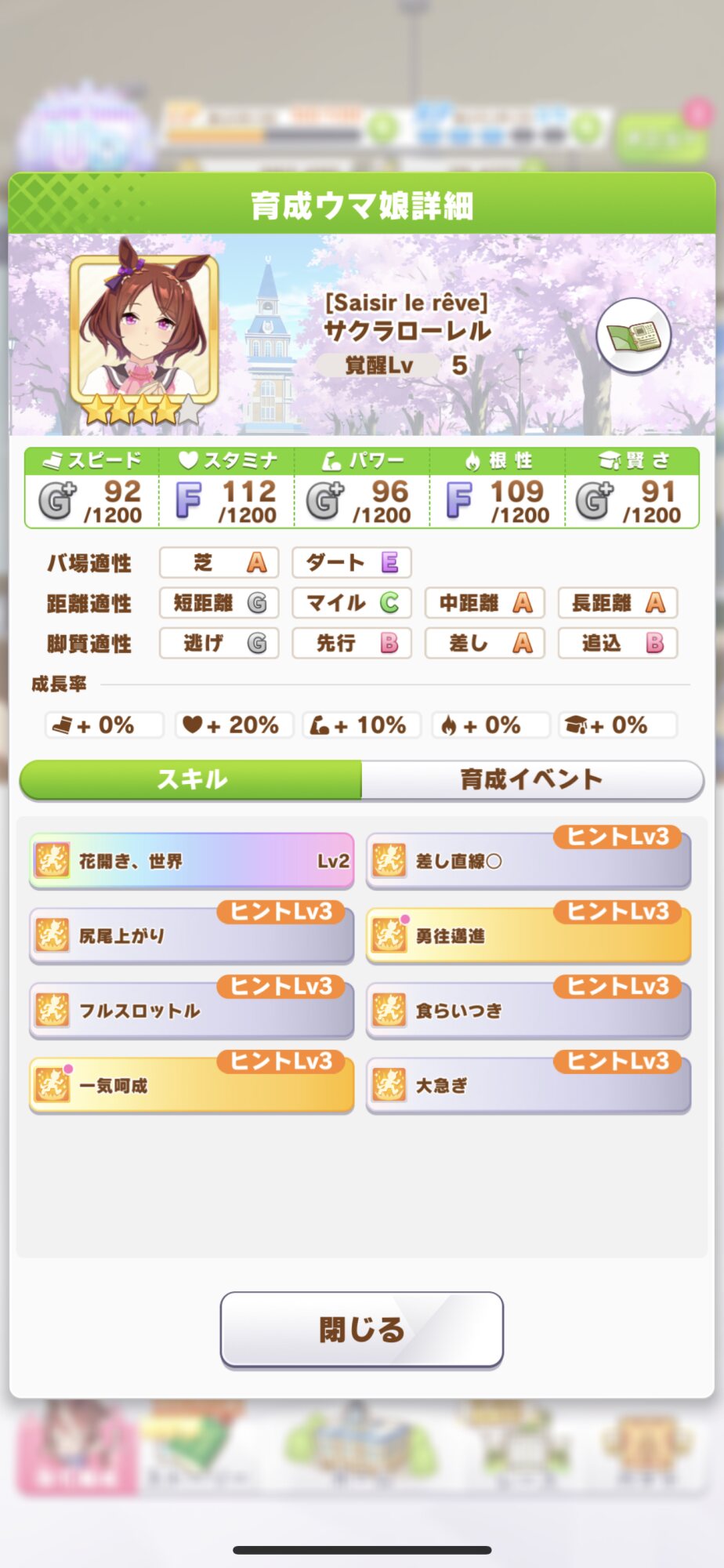The height and width of the screenshot is (1568, 724).
Task: Tap the 閉じる button
Action: [361, 1330]
